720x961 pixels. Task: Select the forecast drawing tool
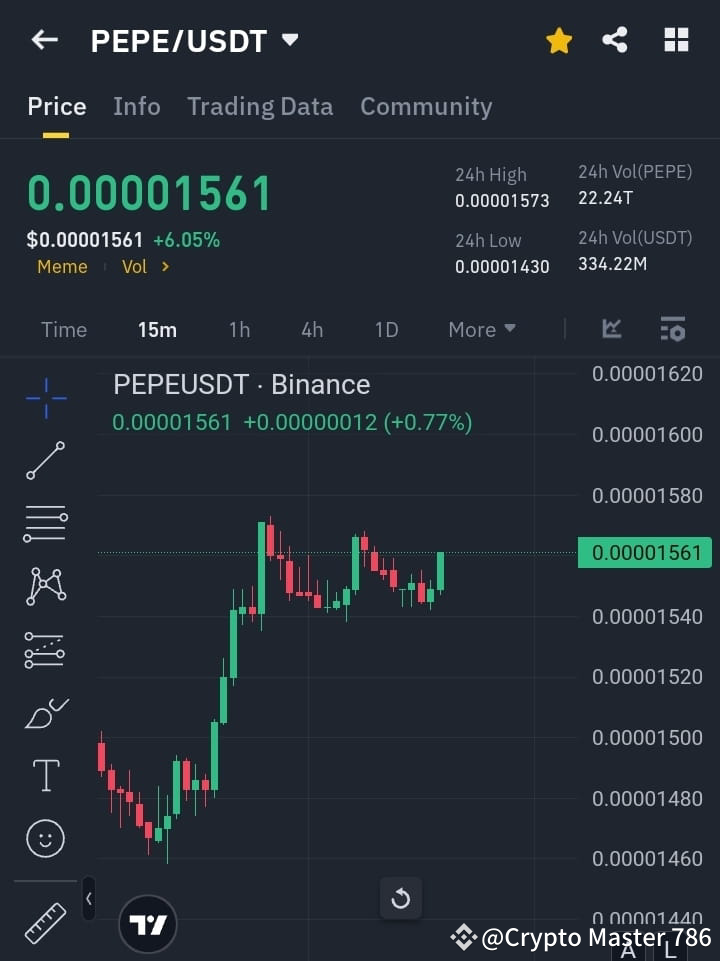click(44, 650)
